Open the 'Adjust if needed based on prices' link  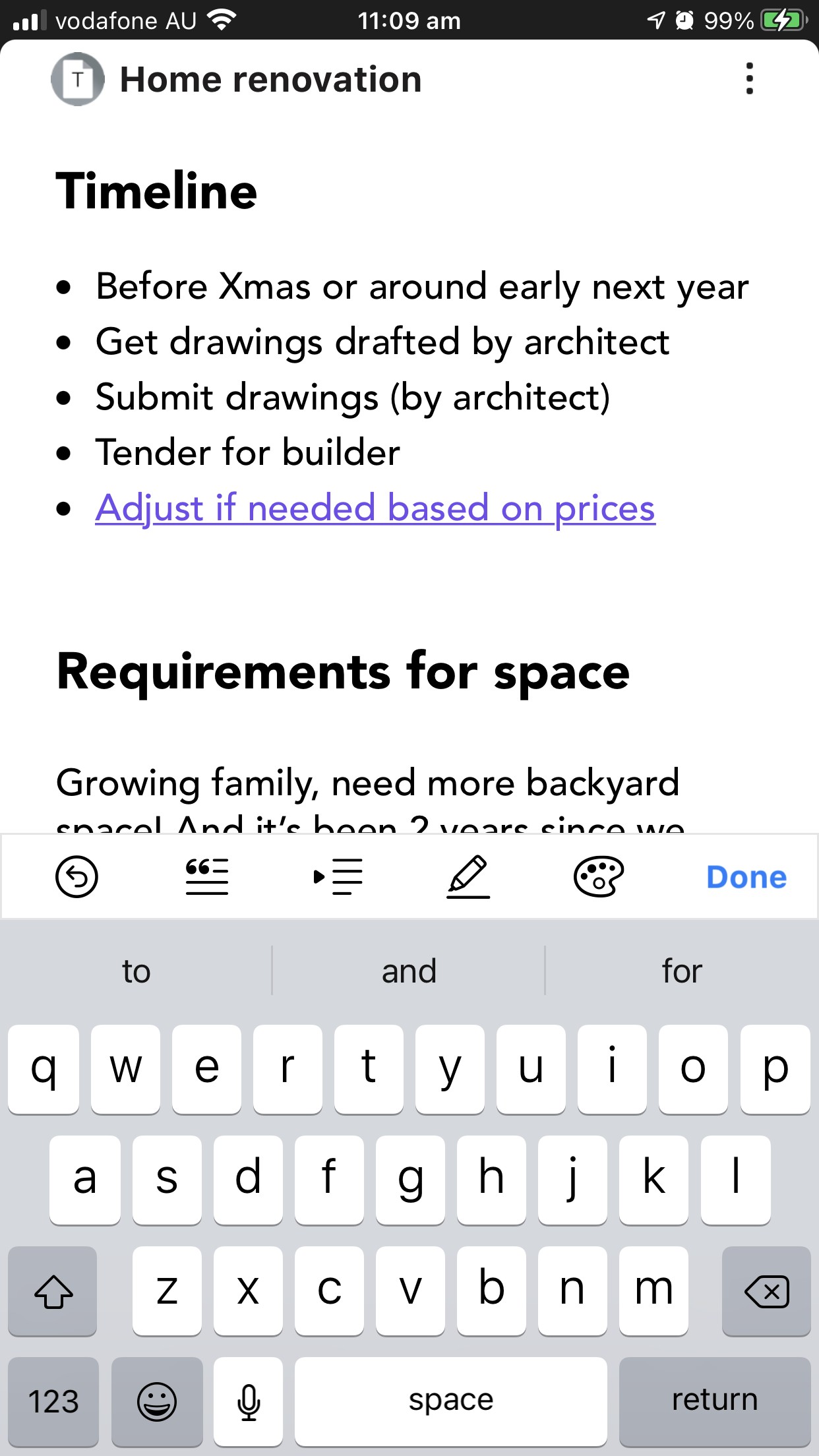point(375,508)
